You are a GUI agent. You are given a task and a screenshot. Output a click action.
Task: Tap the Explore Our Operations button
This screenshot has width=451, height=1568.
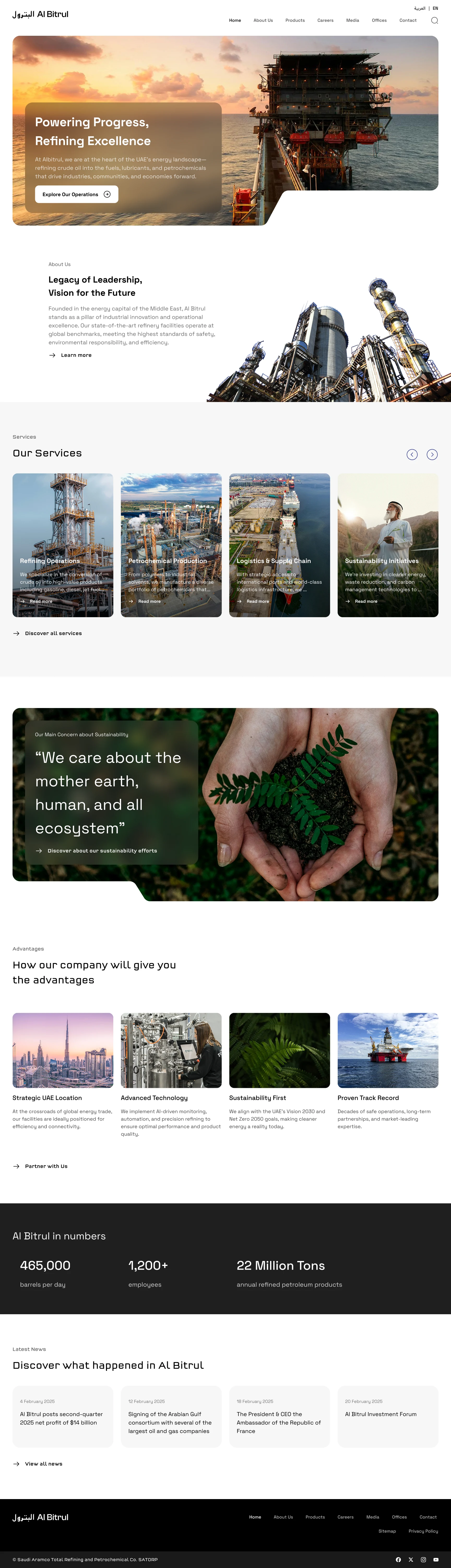click(x=76, y=194)
